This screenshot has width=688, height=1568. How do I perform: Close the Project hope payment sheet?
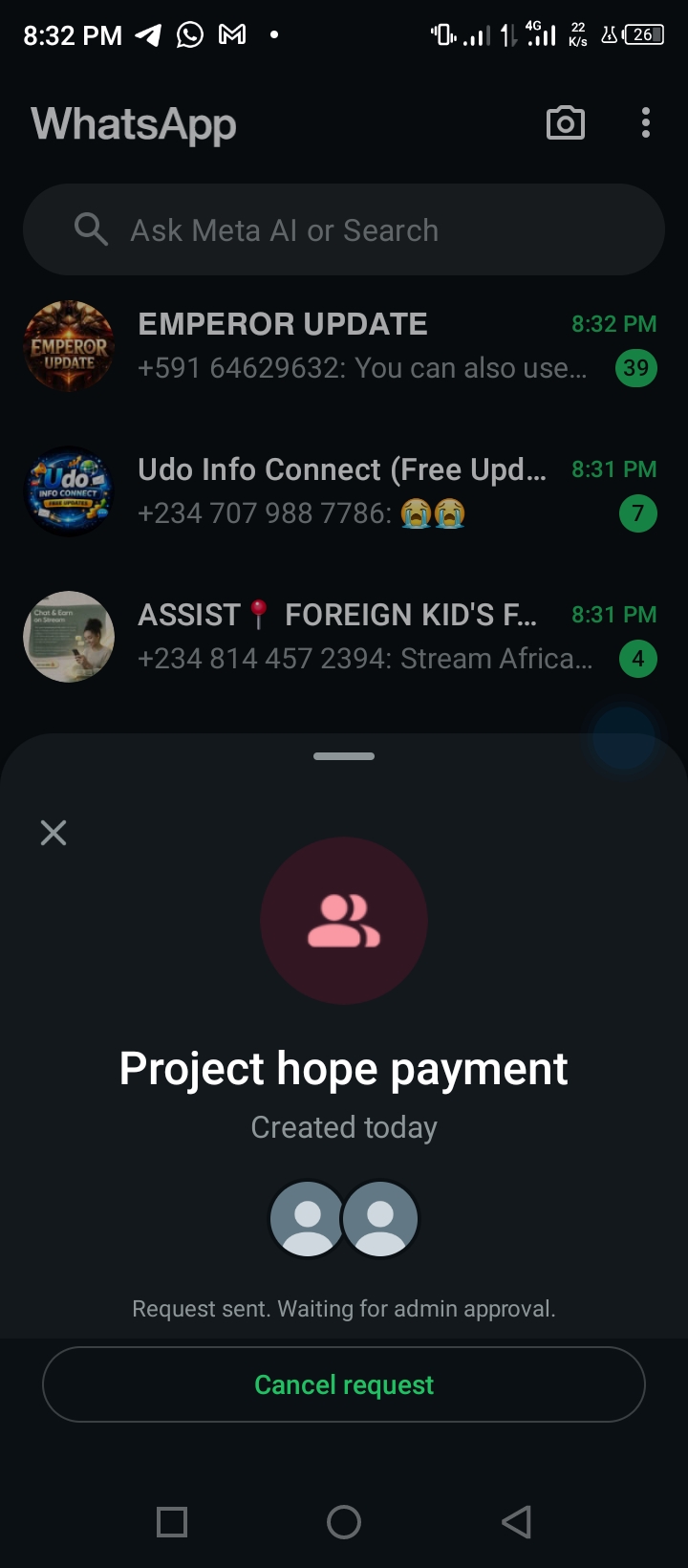pos(54,833)
